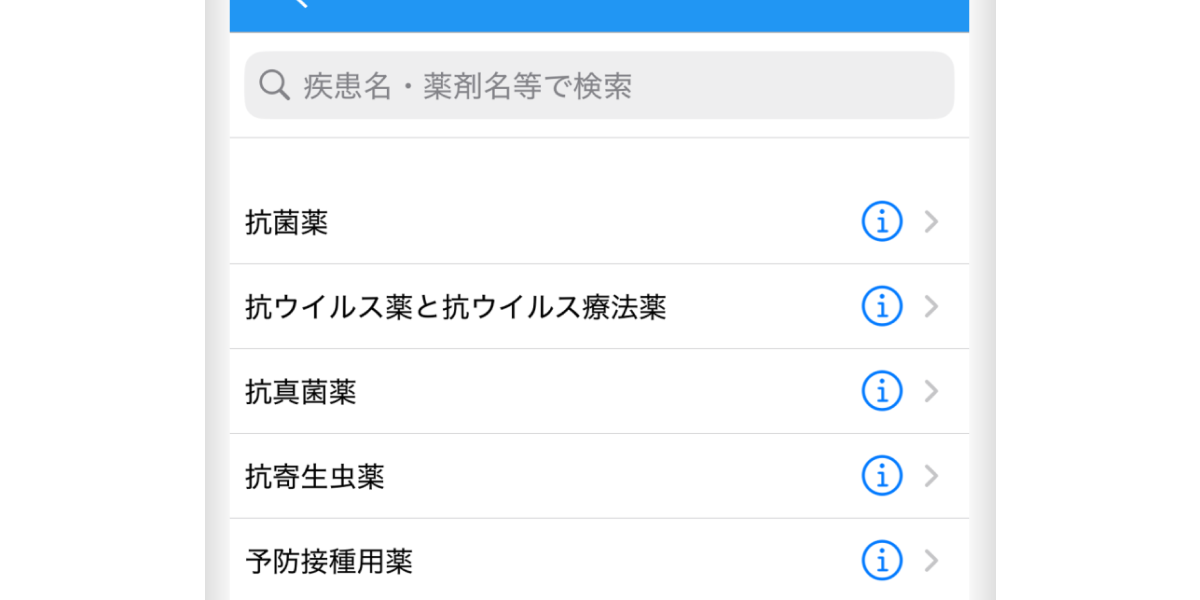Check info about 抗寄生虫薬

881,477
